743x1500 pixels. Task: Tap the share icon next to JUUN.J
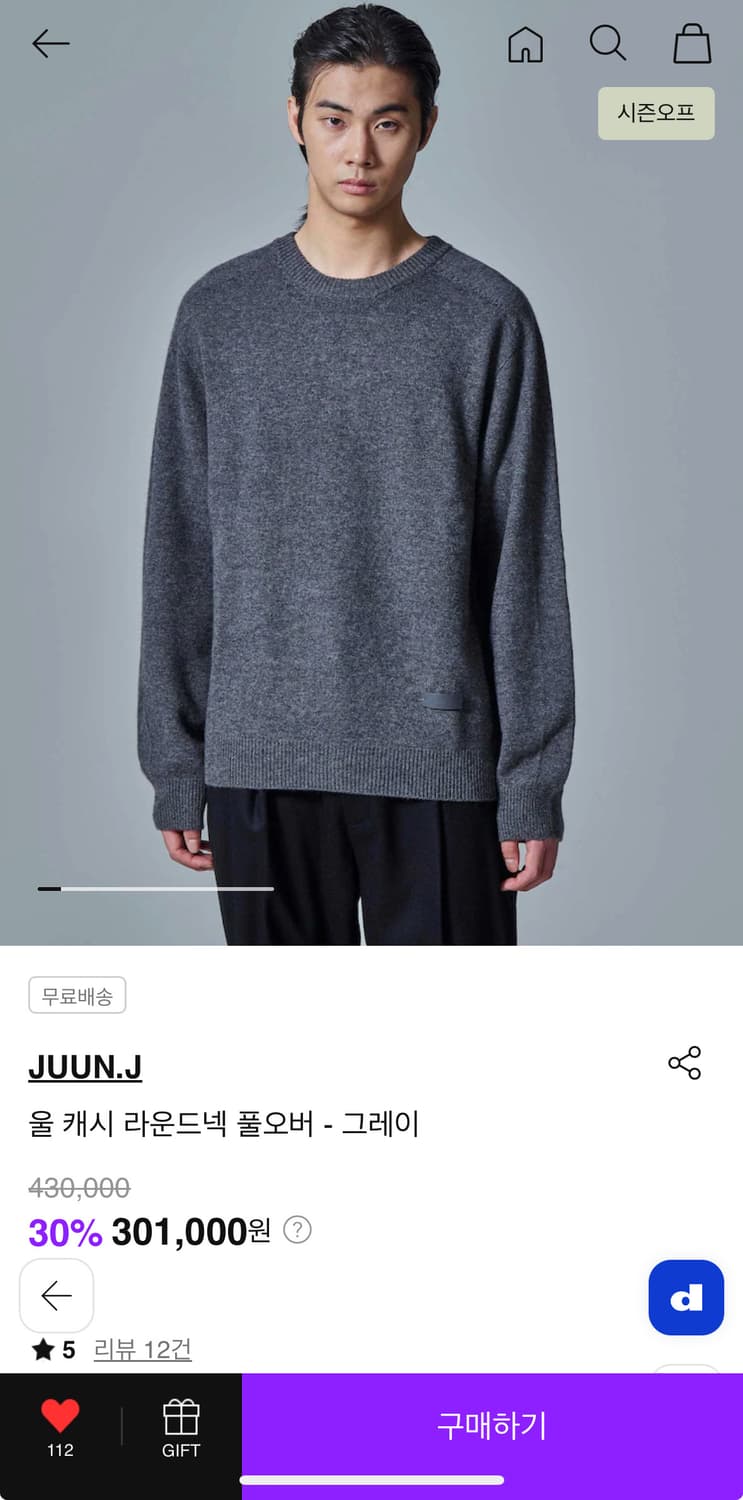(684, 1063)
